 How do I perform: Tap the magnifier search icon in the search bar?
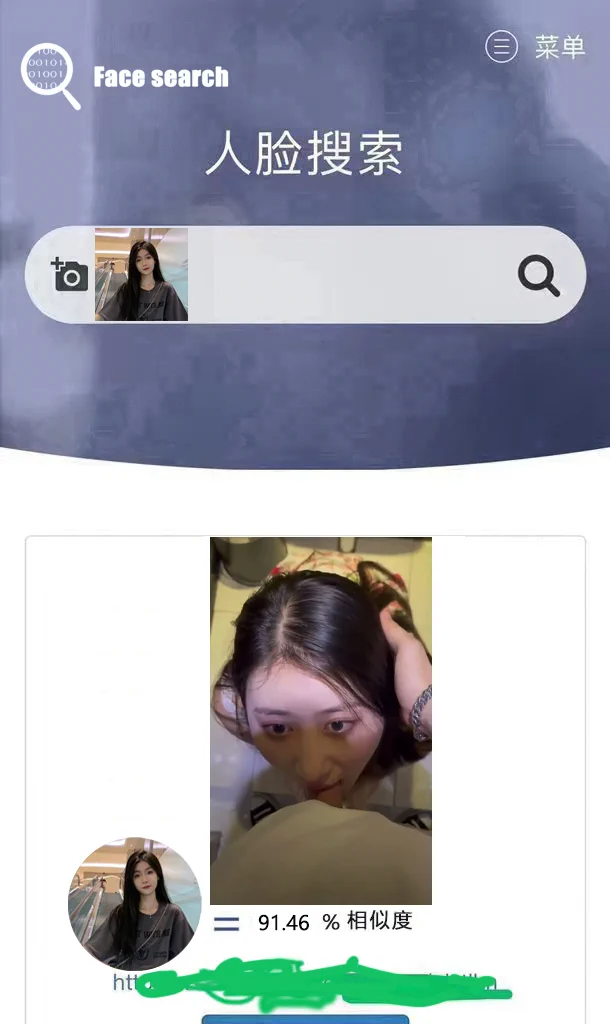538,275
